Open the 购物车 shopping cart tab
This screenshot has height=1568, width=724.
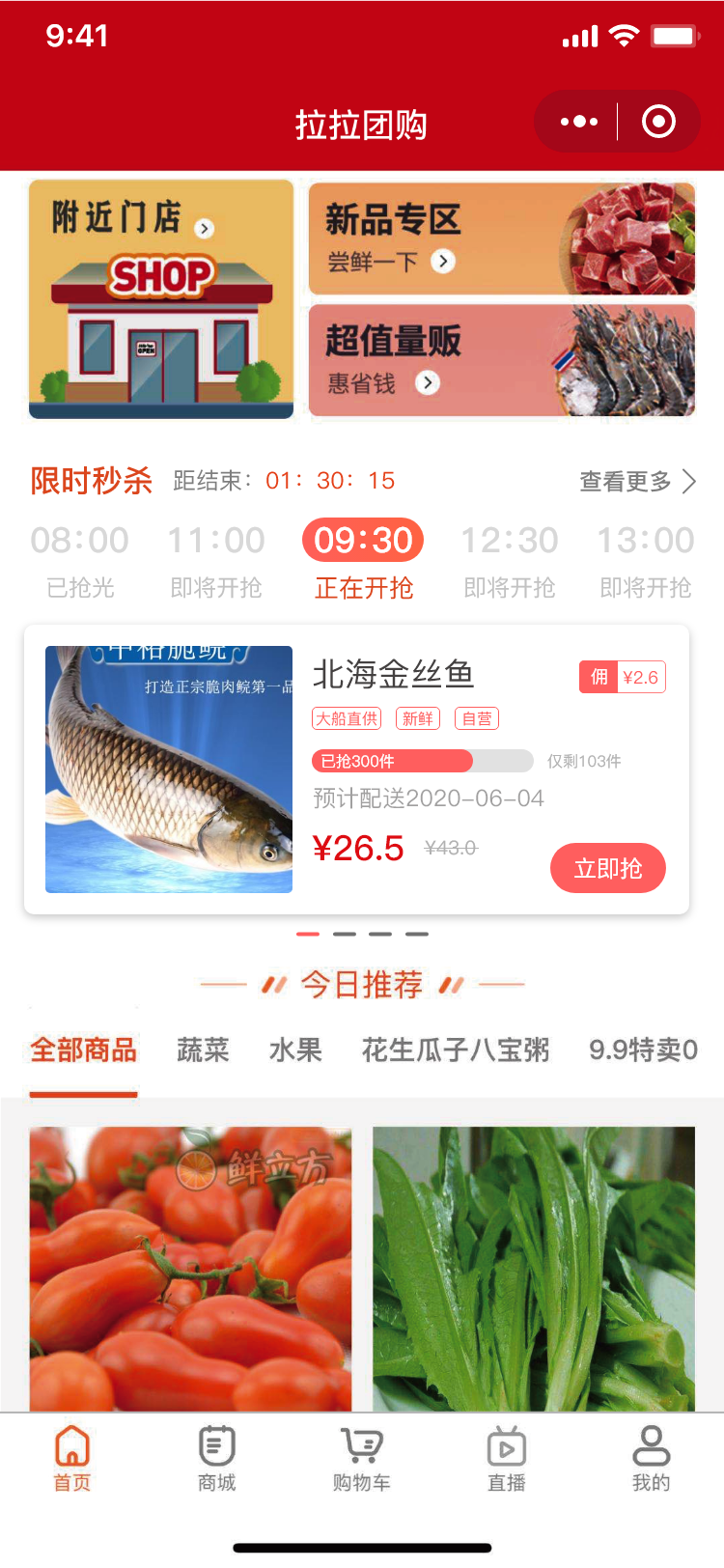pos(362,1458)
